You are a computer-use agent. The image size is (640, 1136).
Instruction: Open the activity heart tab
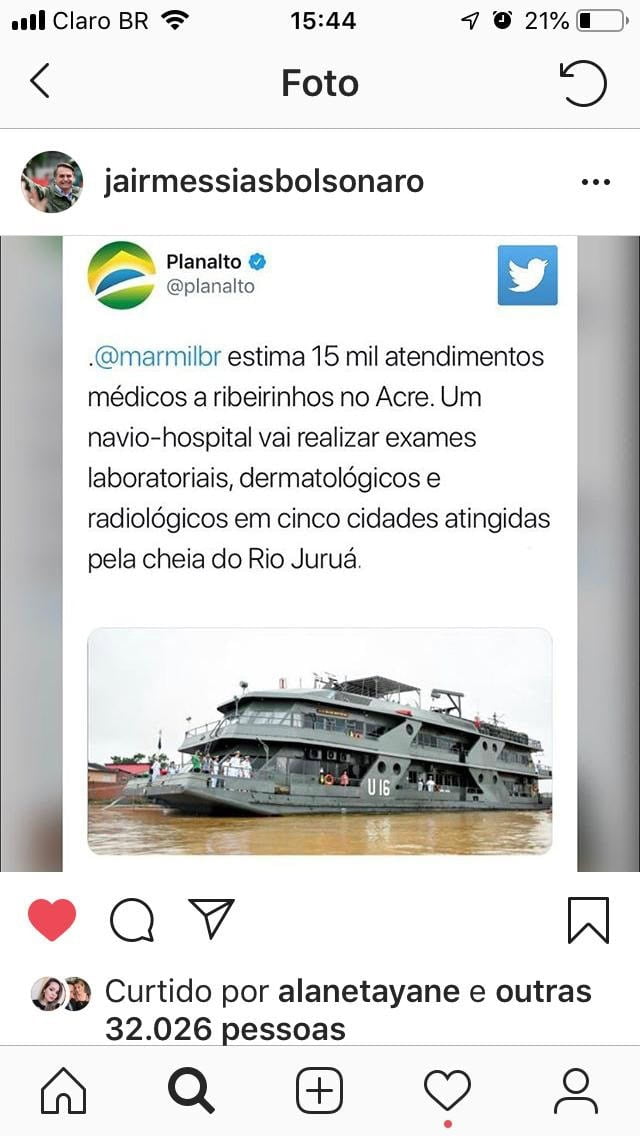click(x=447, y=1091)
